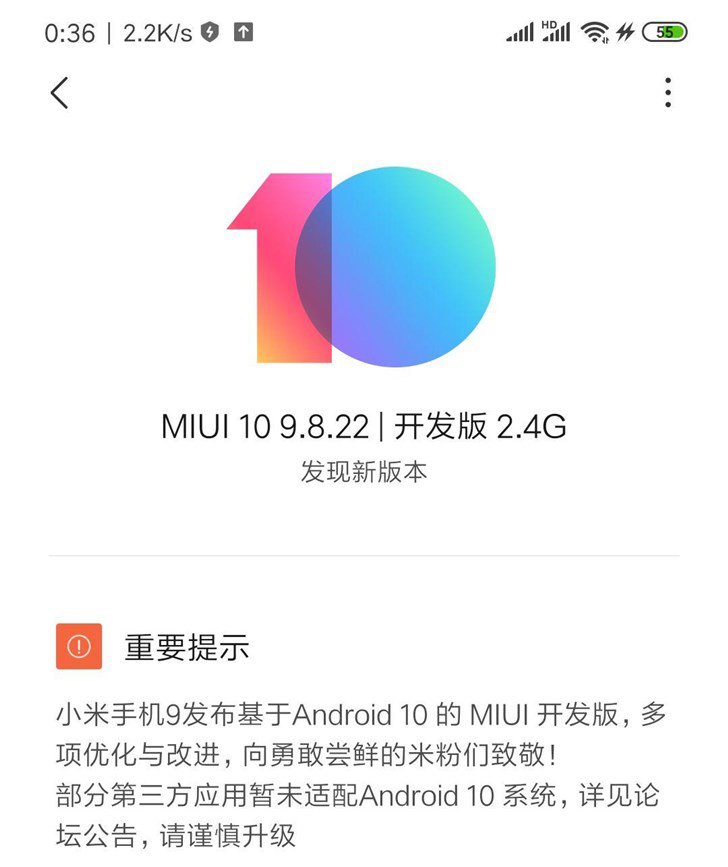The height and width of the screenshot is (867, 728).
Task: Open the three-dot overflow menu
Action: coord(667,93)
